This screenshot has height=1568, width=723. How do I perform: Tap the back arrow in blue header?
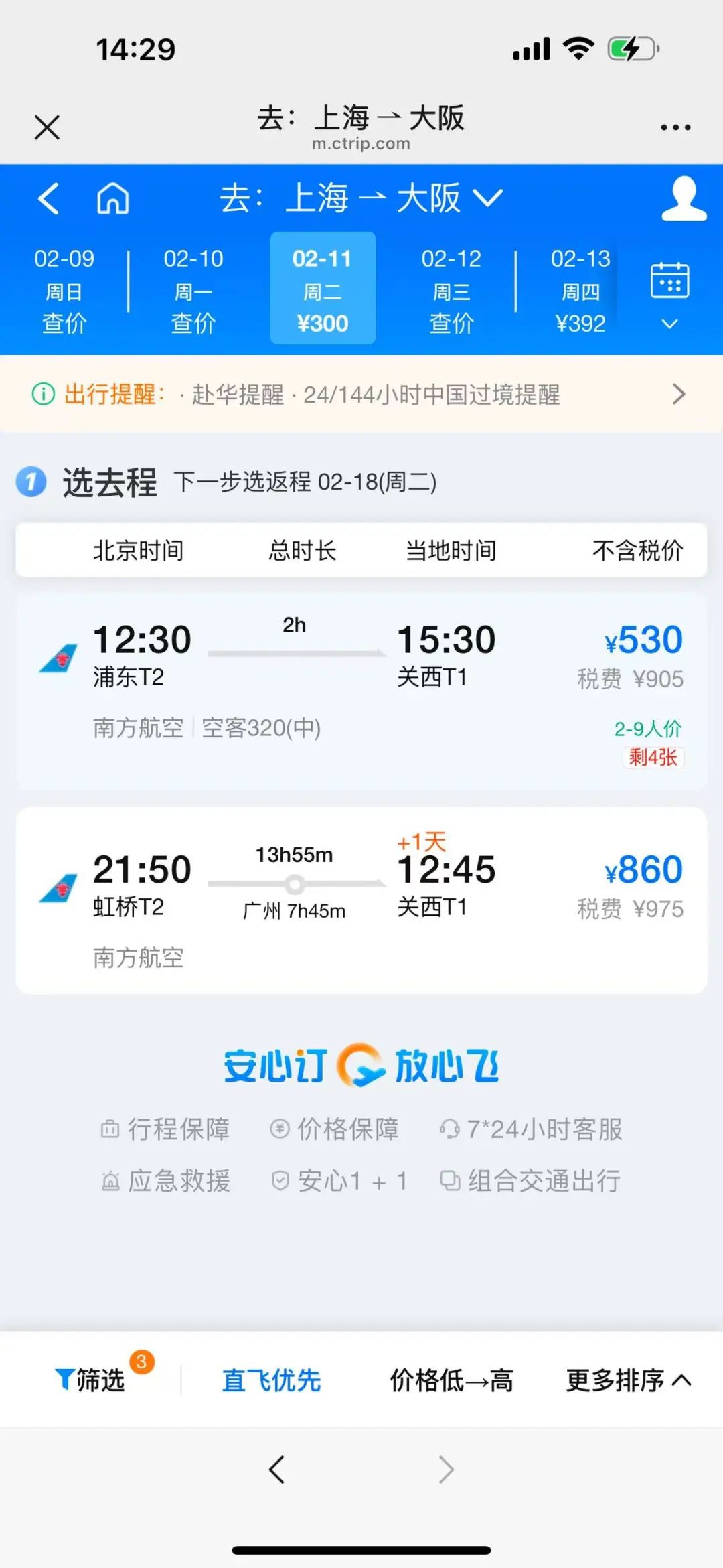(x=48, y=198)
